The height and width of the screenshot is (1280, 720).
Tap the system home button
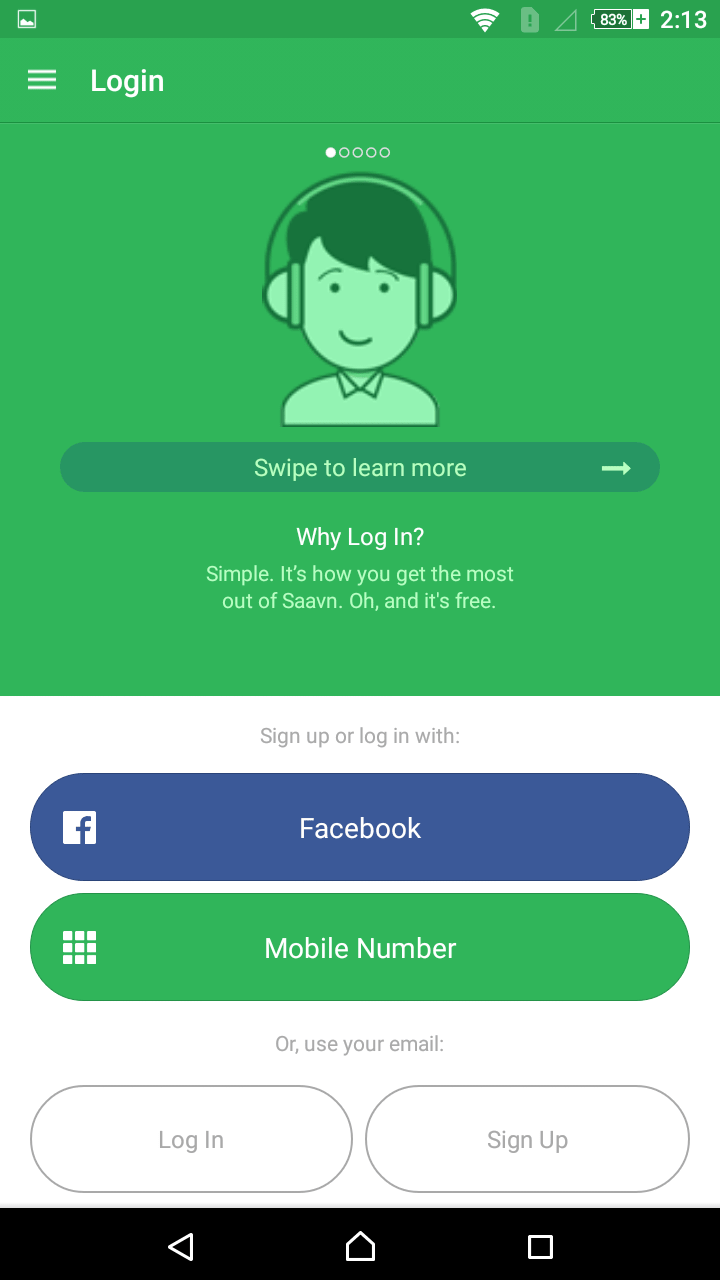[360, 1246]
